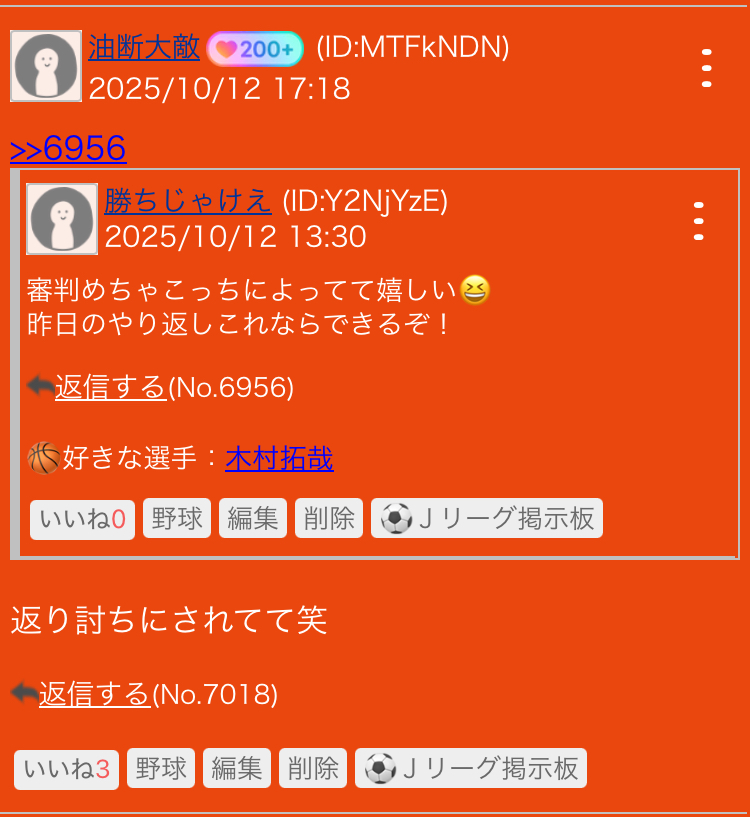Open Jリーグ掲示板 under post No.7018
The height and width of the screenshot is (817, 750).
tap(471, 768)
